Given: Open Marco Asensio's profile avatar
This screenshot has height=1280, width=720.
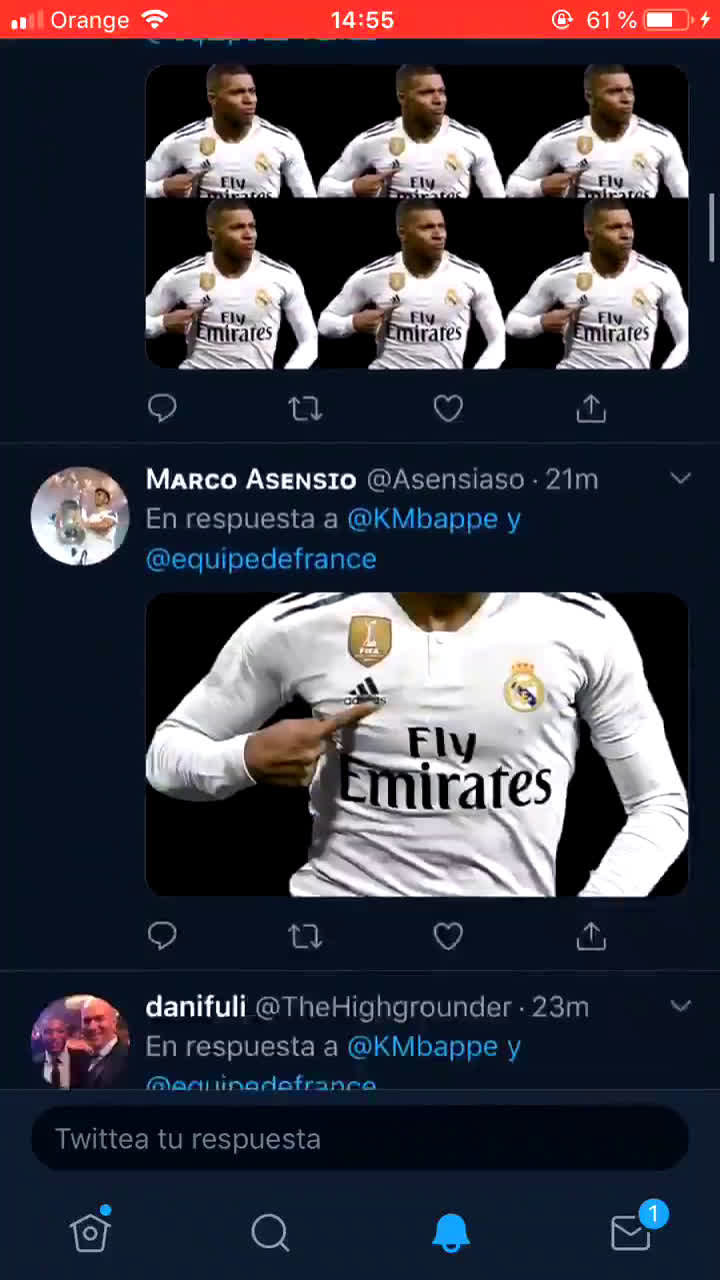Looking at the screenshot, I should tap(80, 516).
